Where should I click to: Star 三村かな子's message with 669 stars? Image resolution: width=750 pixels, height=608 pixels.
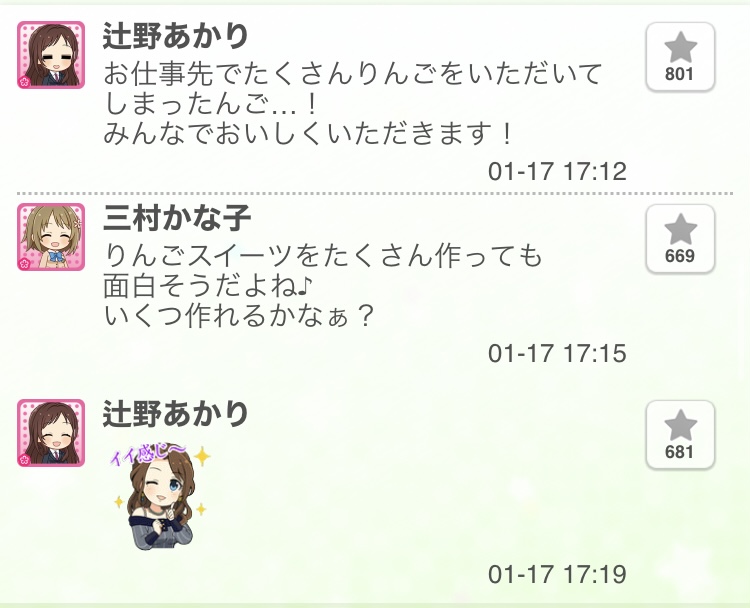680,239
